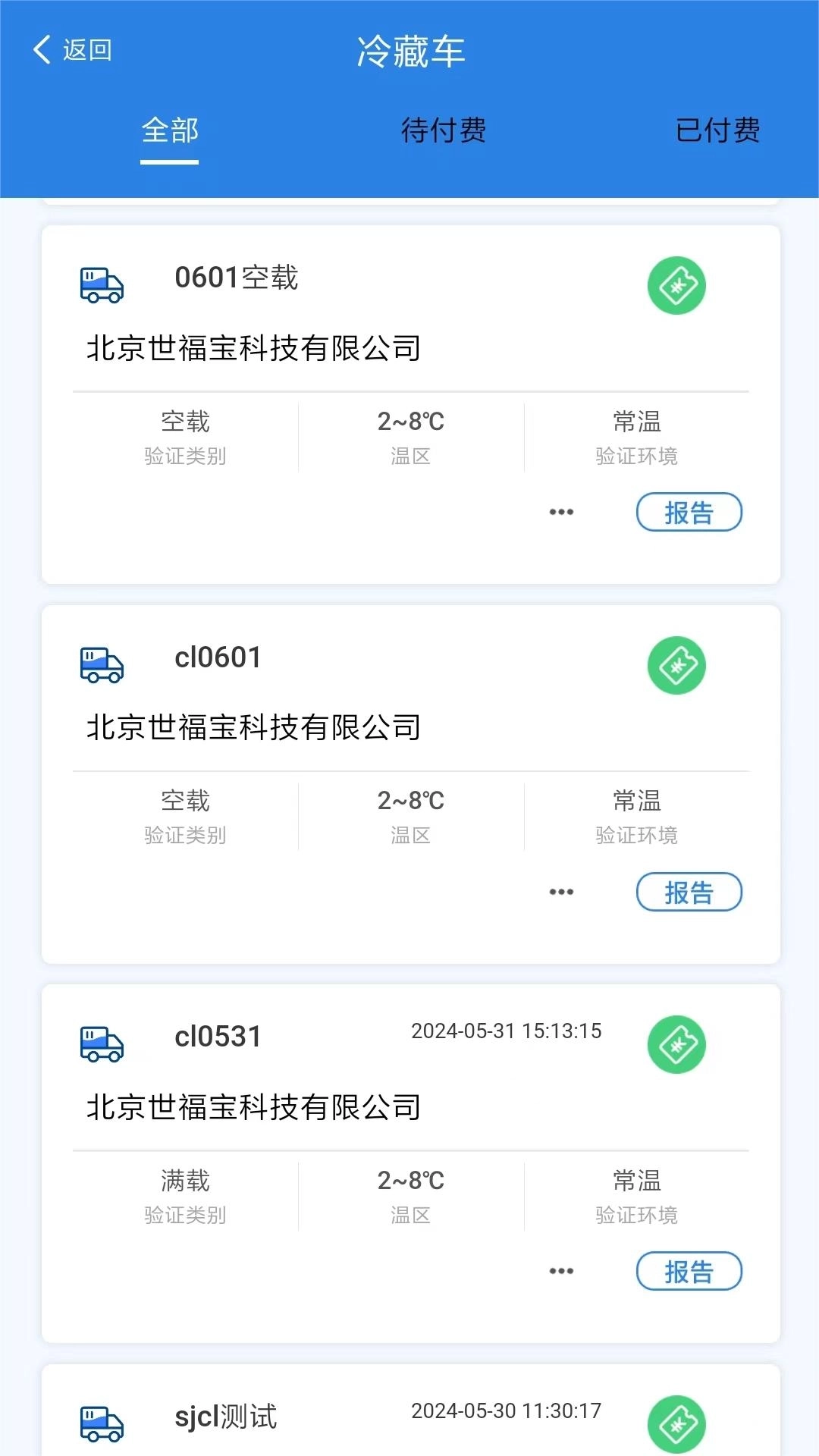
Task: Open the more options dots on cl0601 card
Action: point(561,892)
